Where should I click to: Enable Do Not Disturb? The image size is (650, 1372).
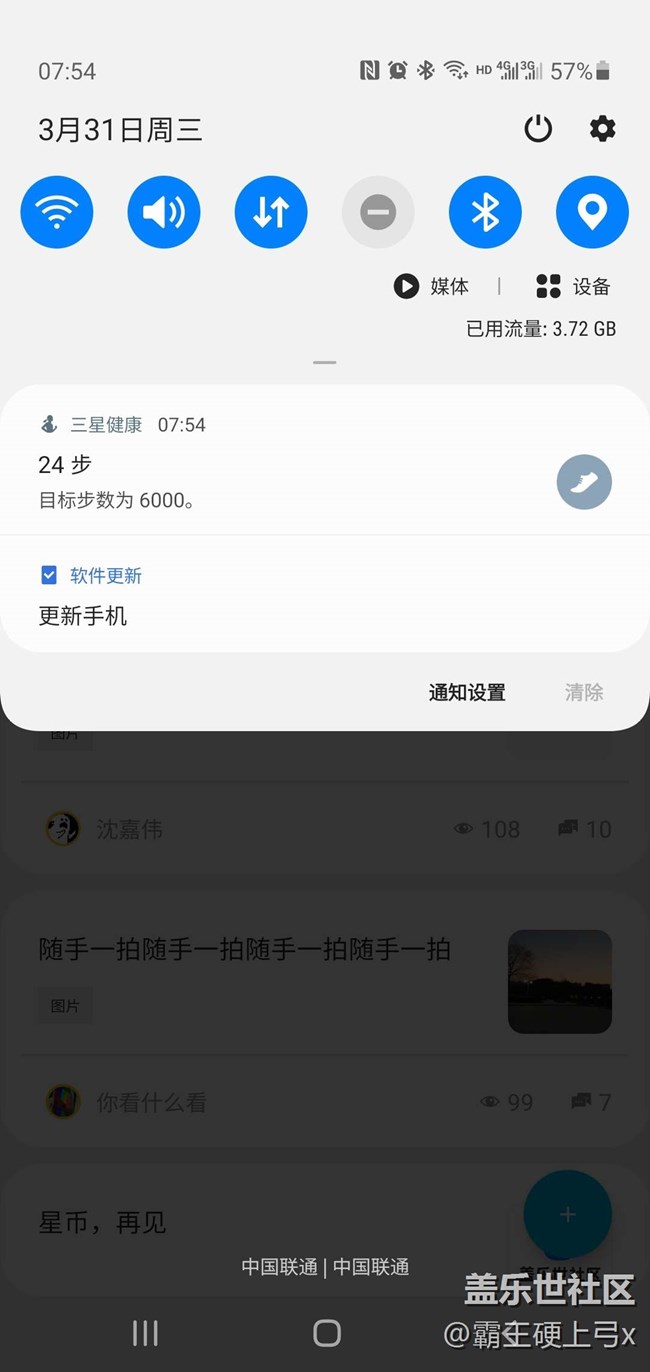coord(378,212)
